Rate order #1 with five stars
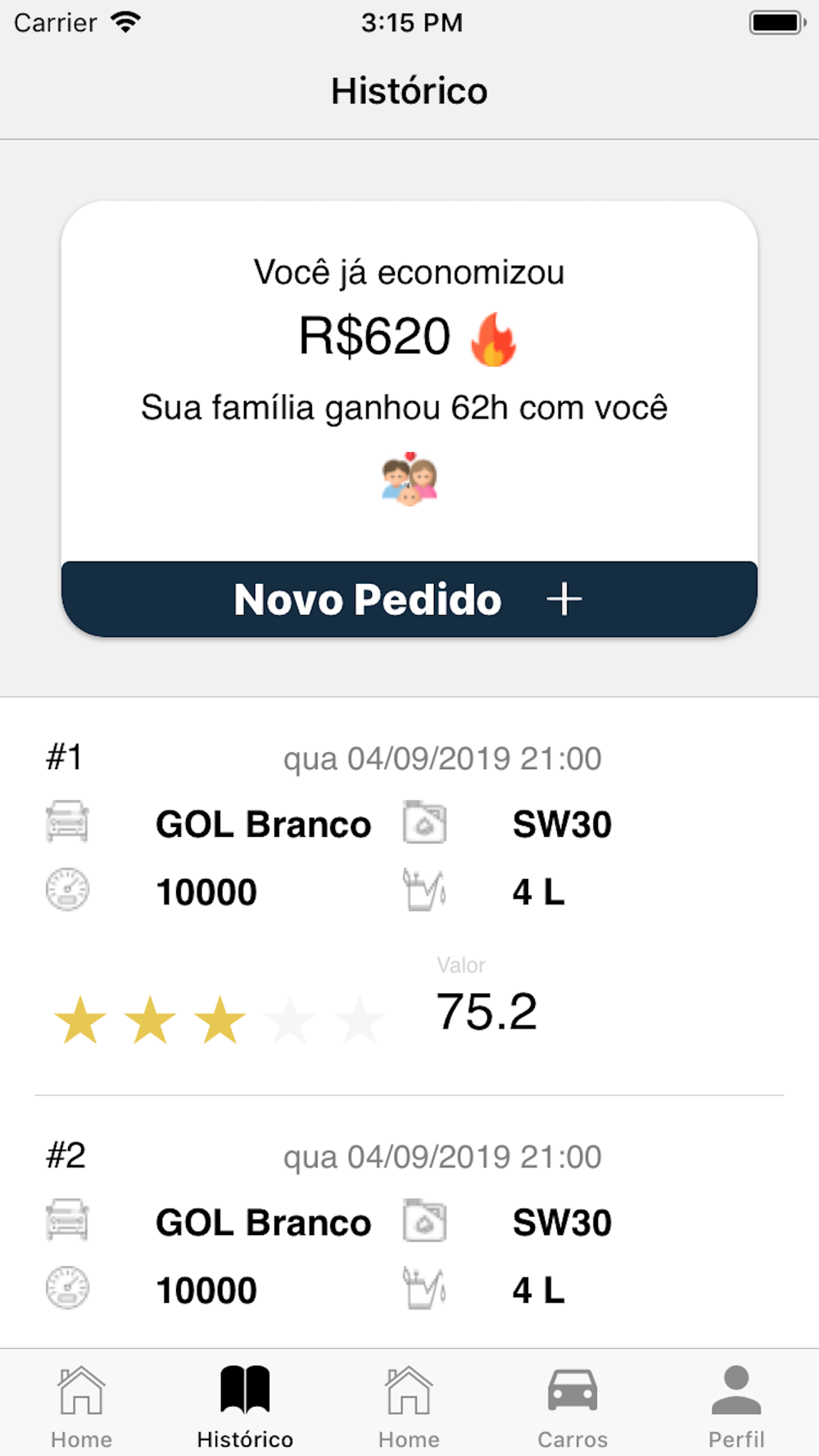 click(360, 1020)
